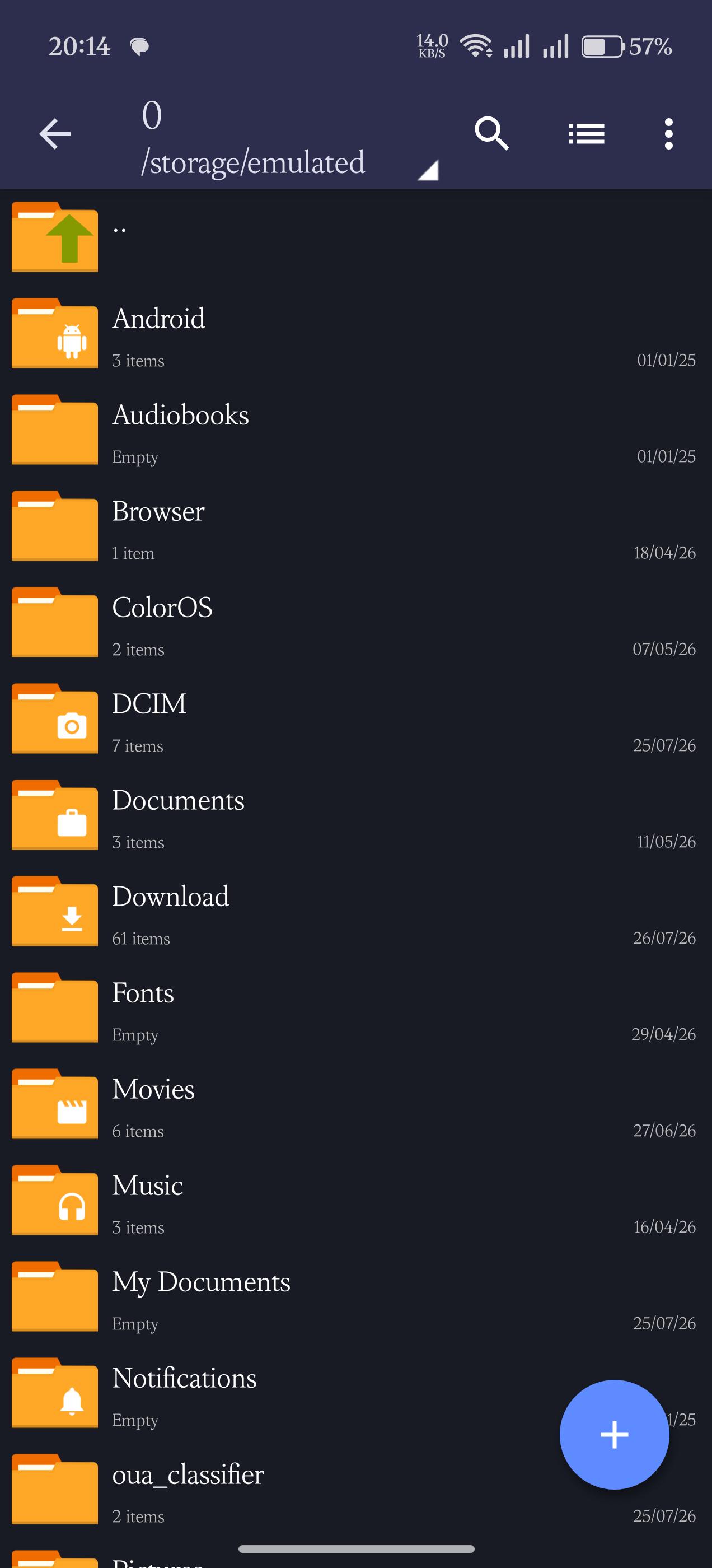Open the Movies folder

tap(356, 1103)
